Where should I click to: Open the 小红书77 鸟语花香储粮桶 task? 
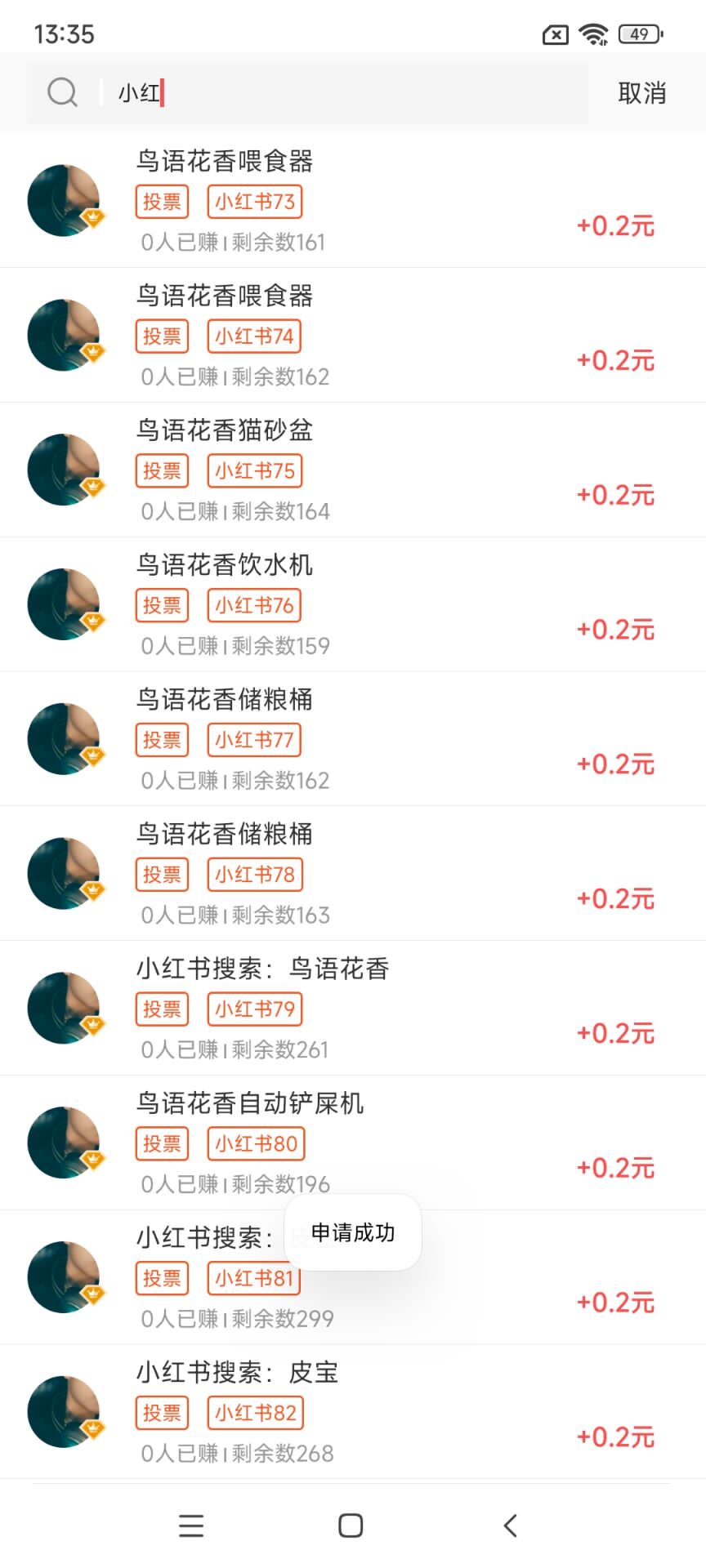pos(351,740)
